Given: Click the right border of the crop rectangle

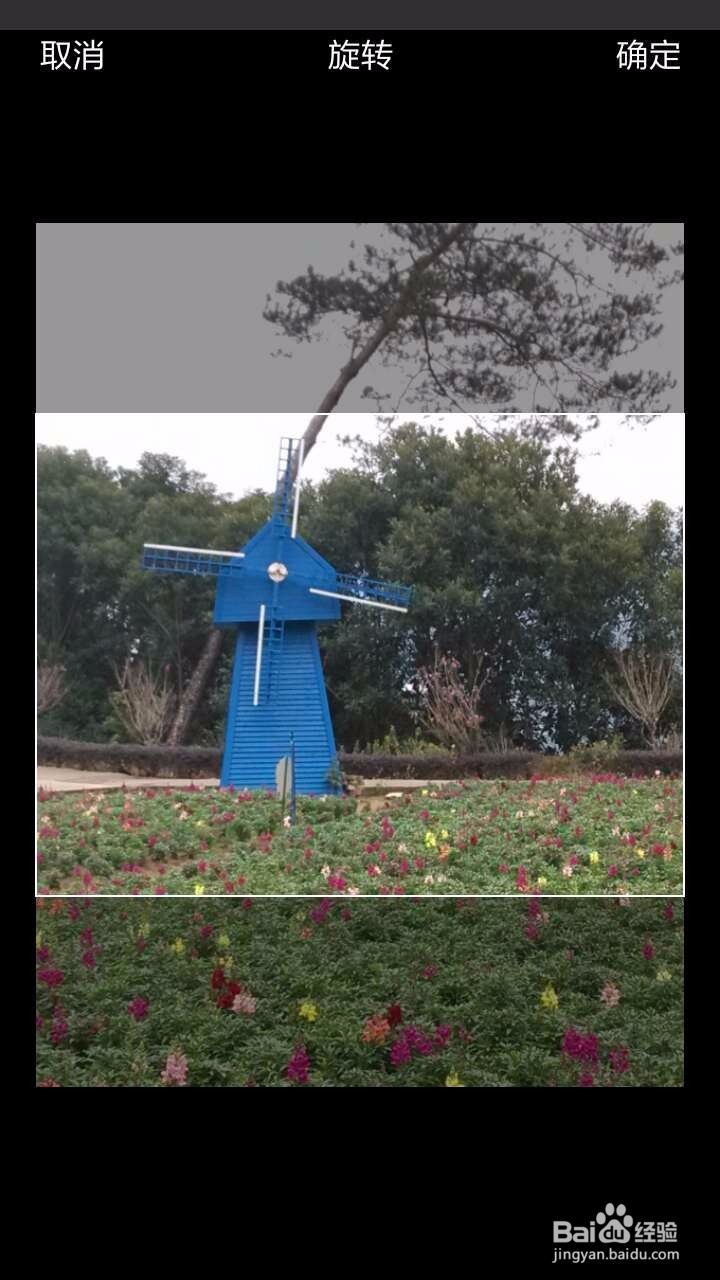Looking at the screenshot, I should [684, 655].
